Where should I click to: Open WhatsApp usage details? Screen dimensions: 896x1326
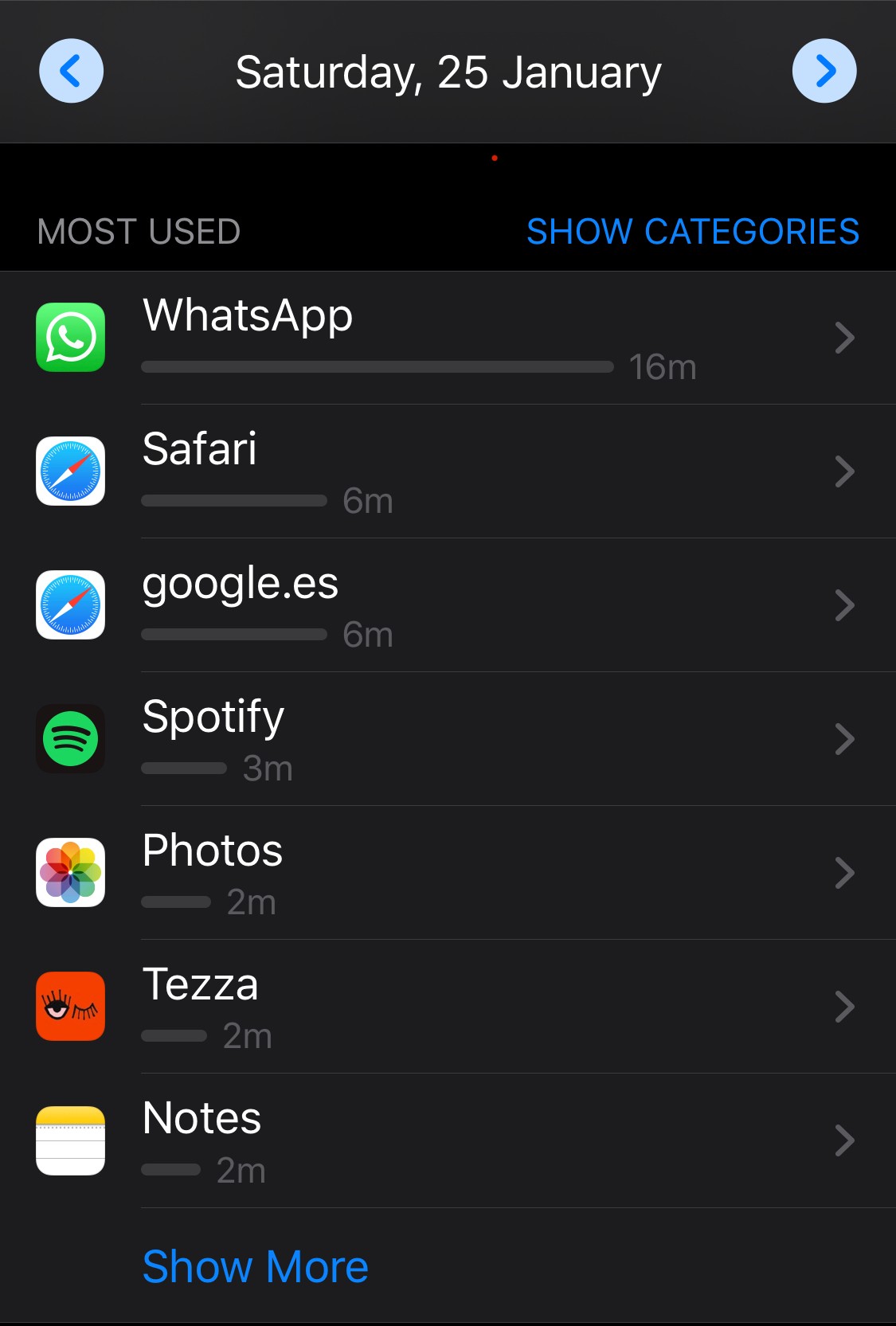tap(448, 338)
